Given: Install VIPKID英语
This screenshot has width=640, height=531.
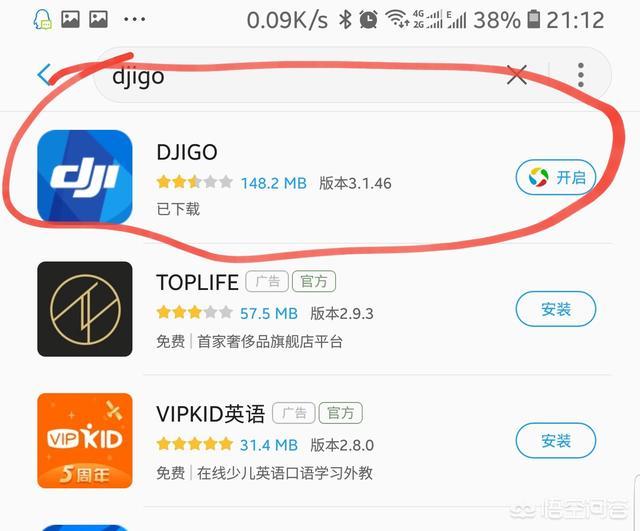Looking at the screenshot, I should (x=555, y=440).
